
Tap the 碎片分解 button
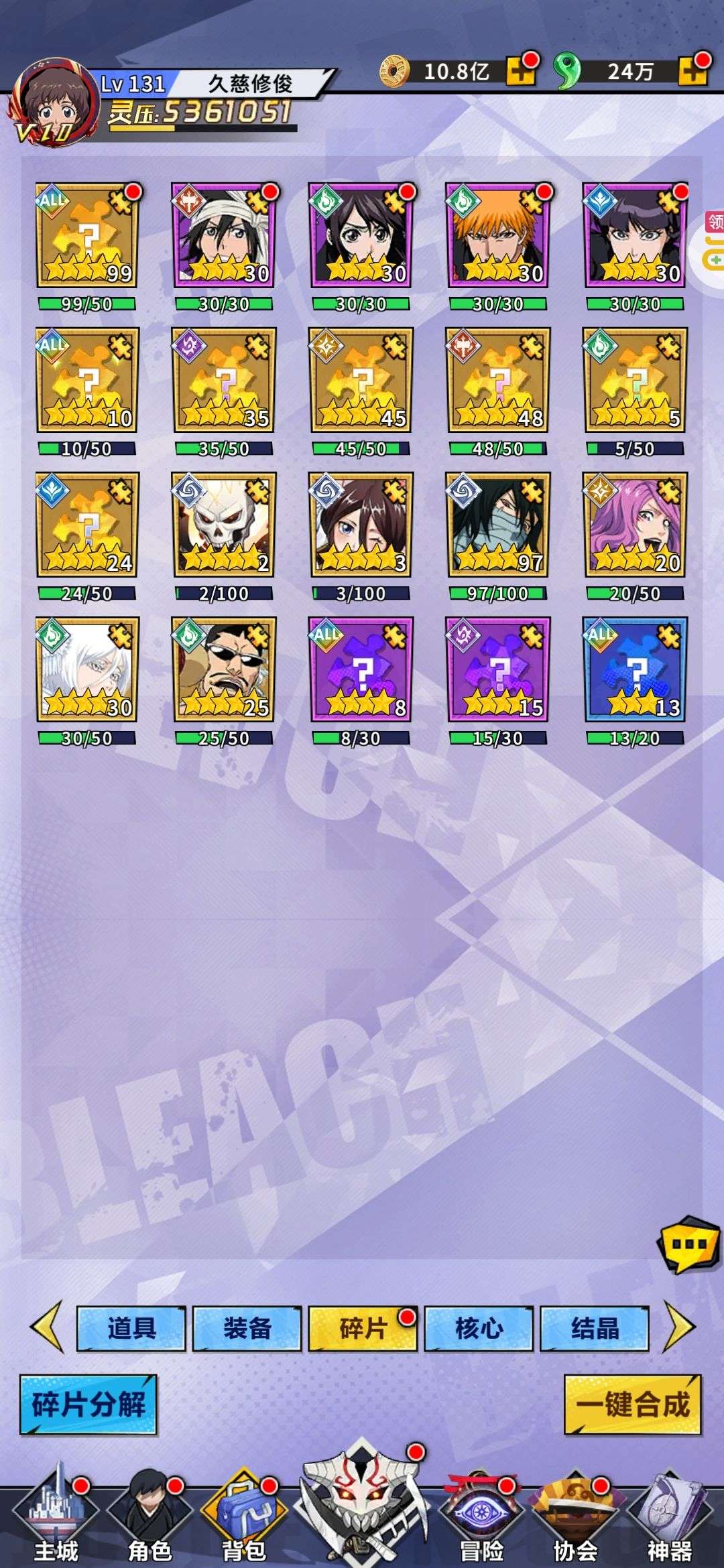pyautogui.click(x=88, y=1404)
